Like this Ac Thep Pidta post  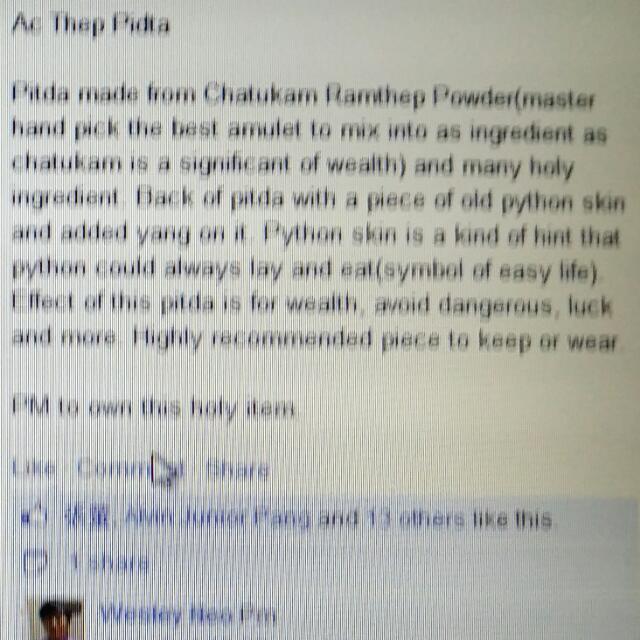(x=34, y=468)
